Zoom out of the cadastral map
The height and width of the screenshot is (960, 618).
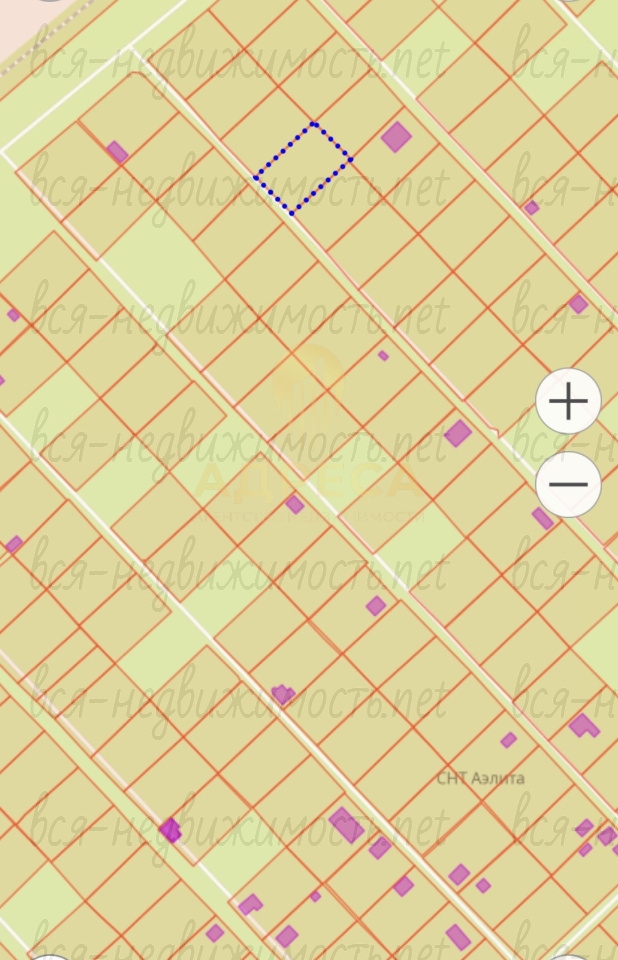(x=568, y=485)
